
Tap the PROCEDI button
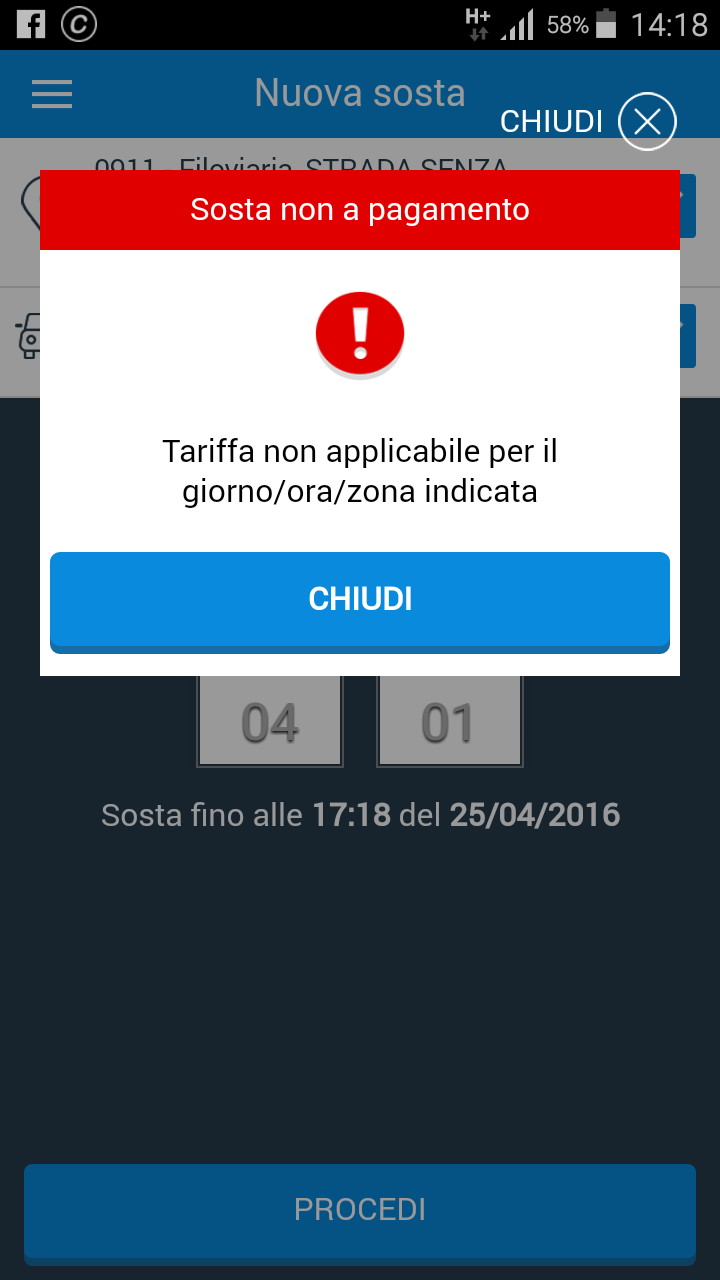[x=360, y=1210]
